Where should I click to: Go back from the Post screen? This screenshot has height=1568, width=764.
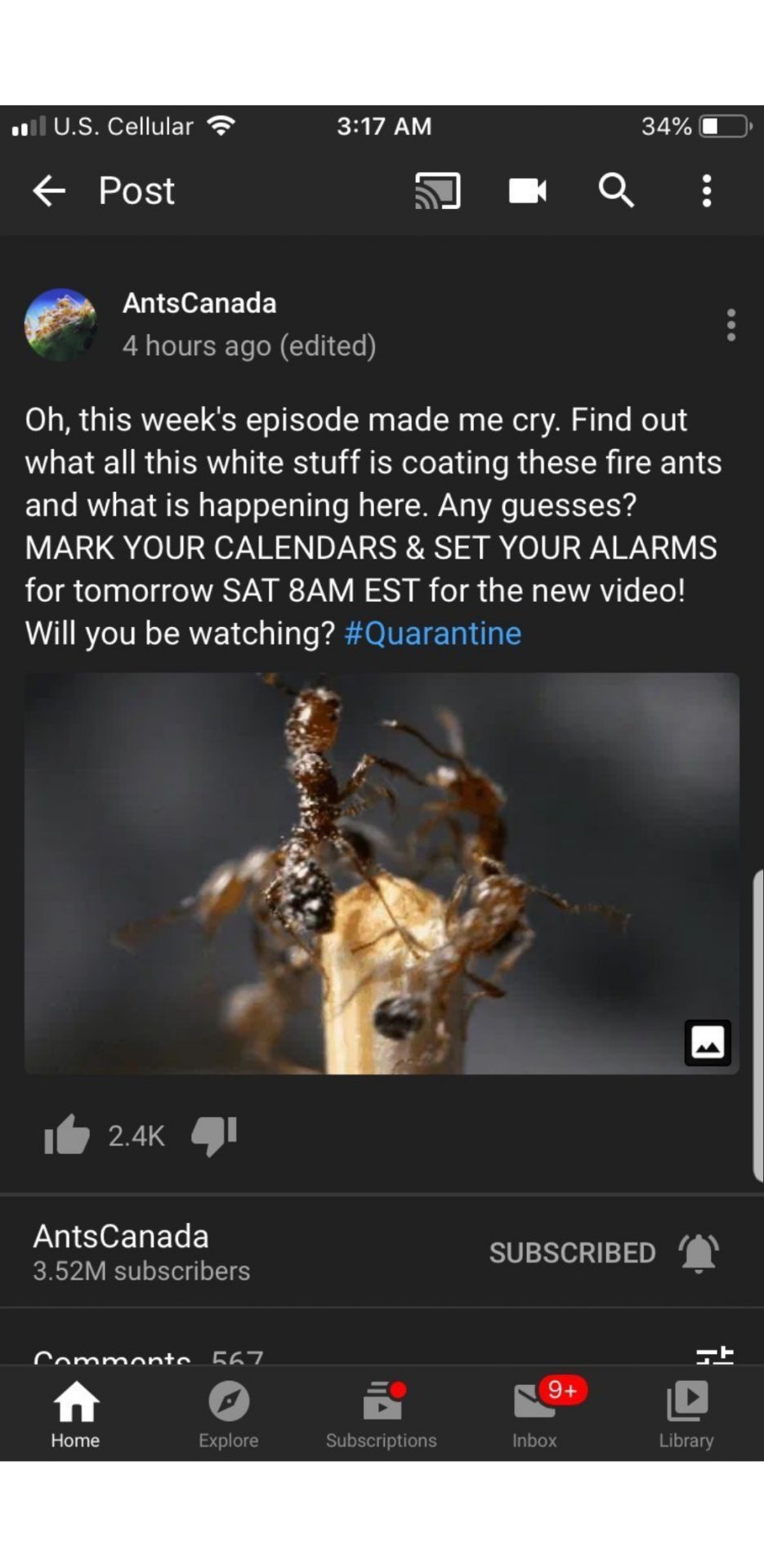(49, 191)
